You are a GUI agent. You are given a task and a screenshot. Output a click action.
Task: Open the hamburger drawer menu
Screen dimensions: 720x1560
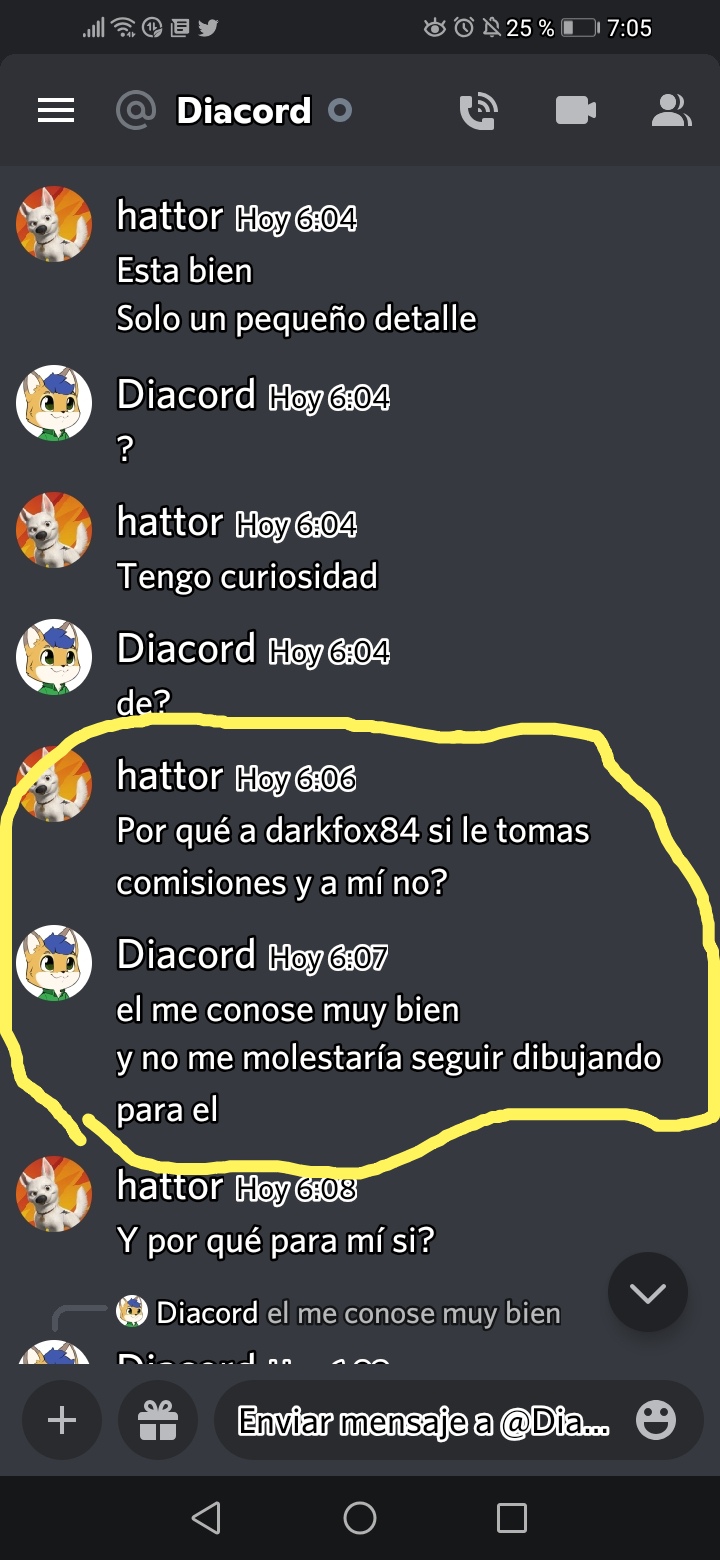[x=56, y=111]
